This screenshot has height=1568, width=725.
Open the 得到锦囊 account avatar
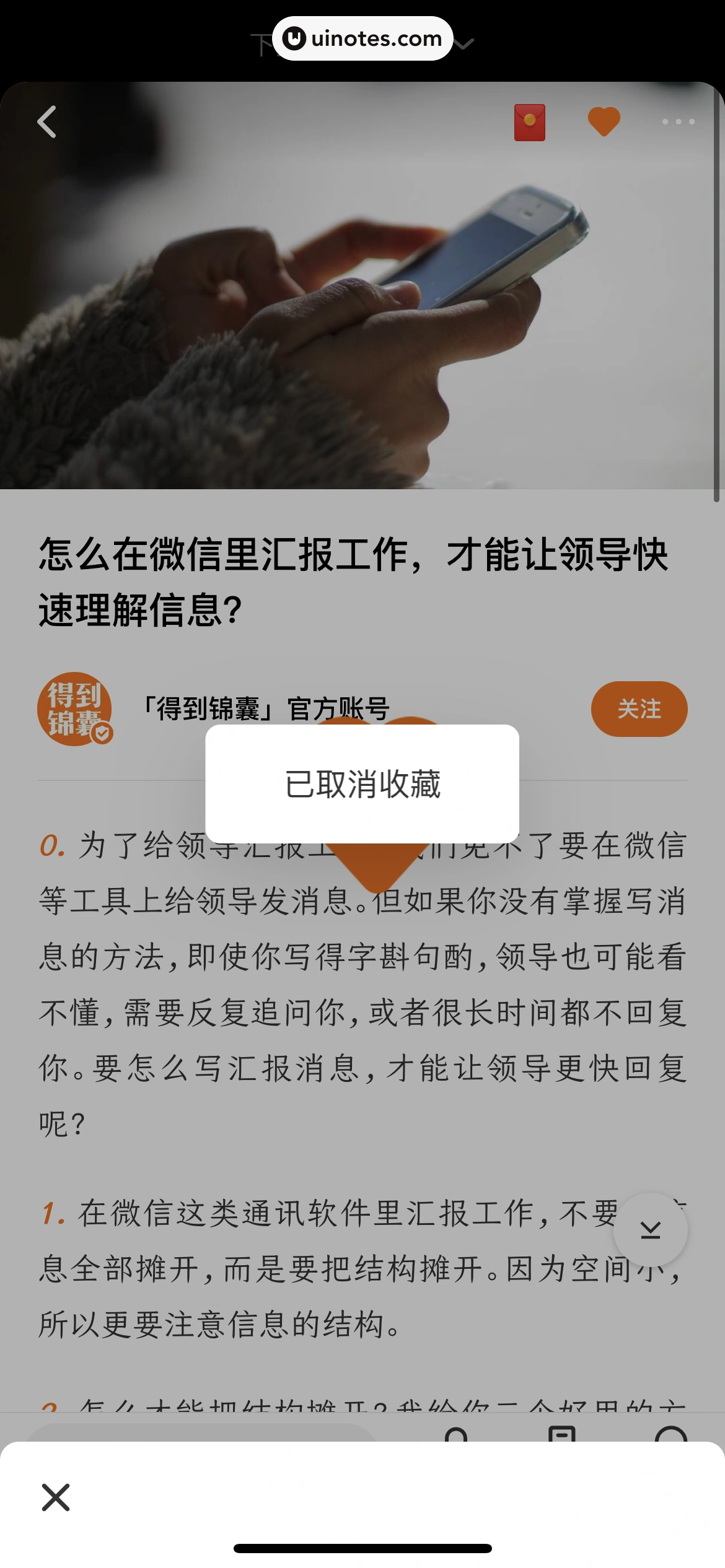click(x=74, y=709)
